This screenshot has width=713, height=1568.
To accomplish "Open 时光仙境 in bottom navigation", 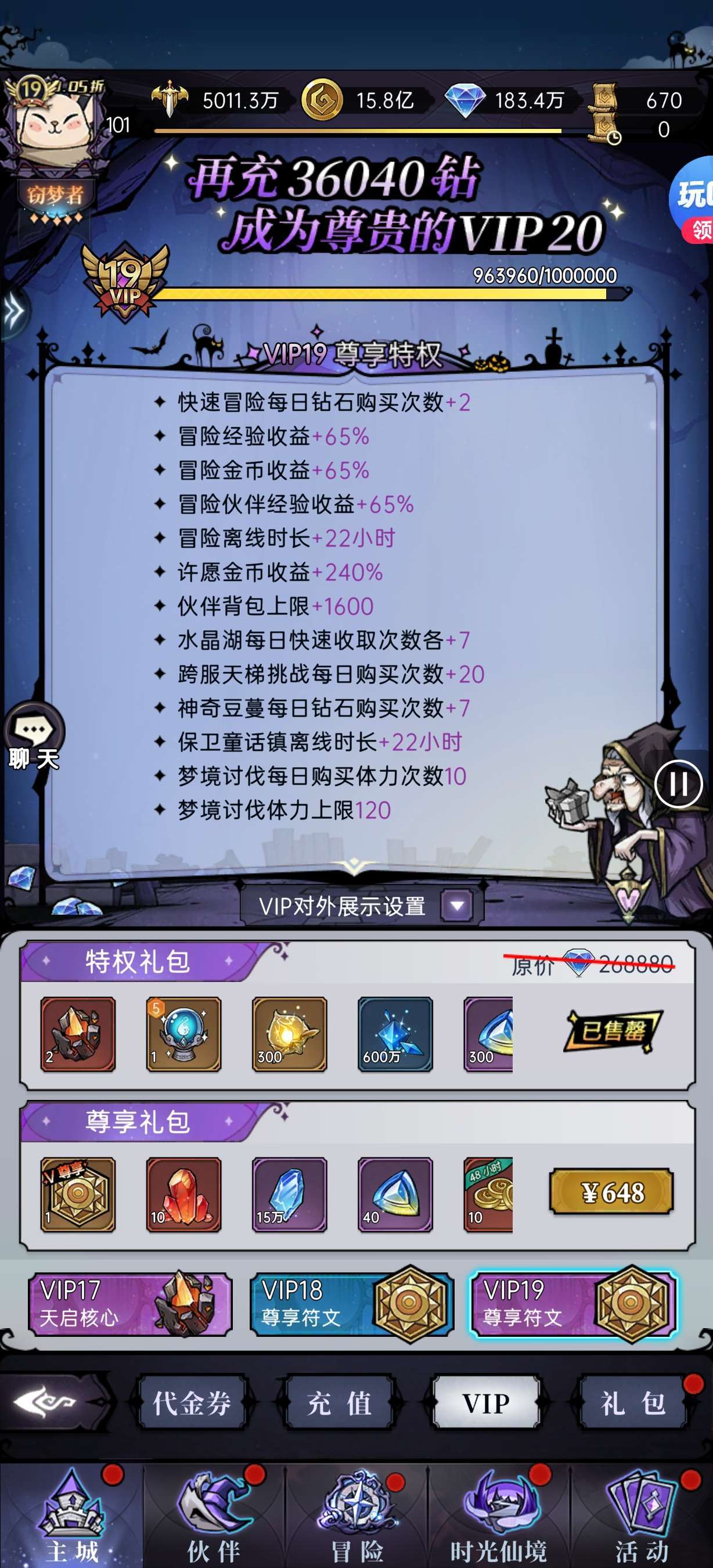I will point(499,1516).
